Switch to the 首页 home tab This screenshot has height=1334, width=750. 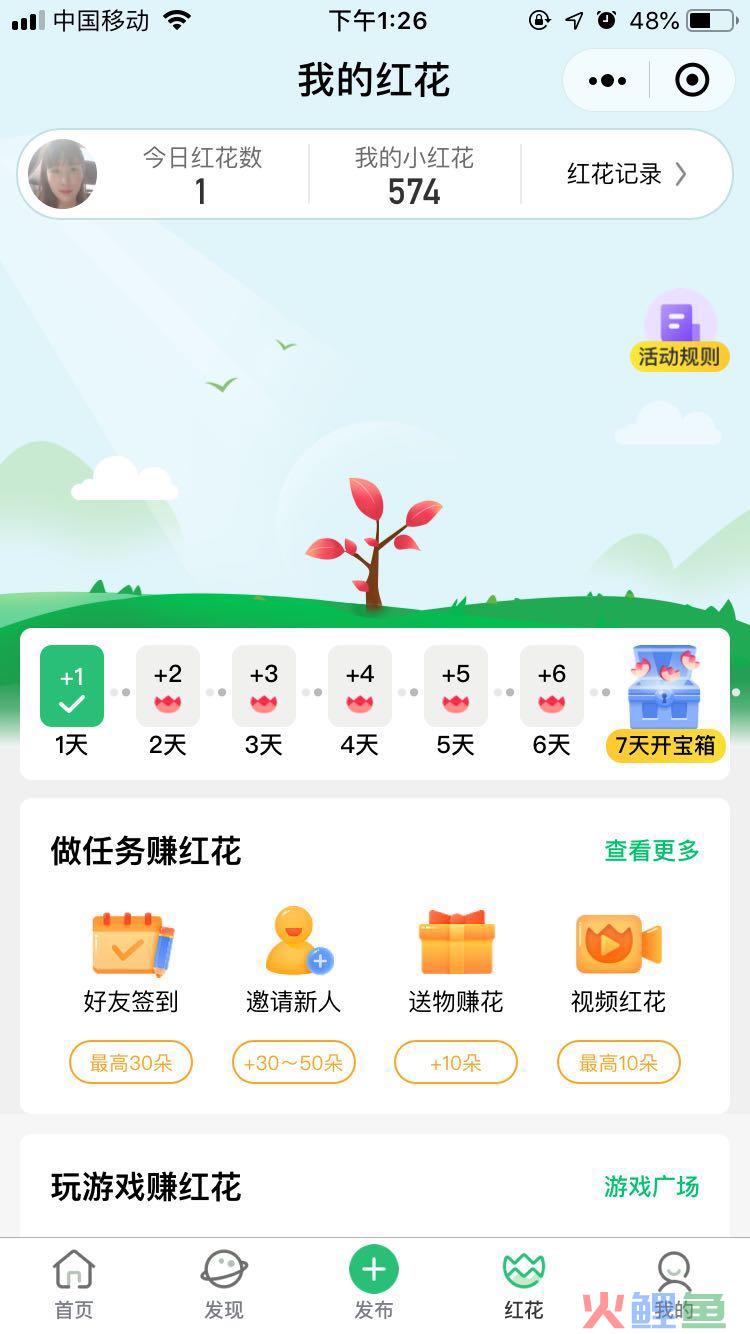pos(75,1285)
